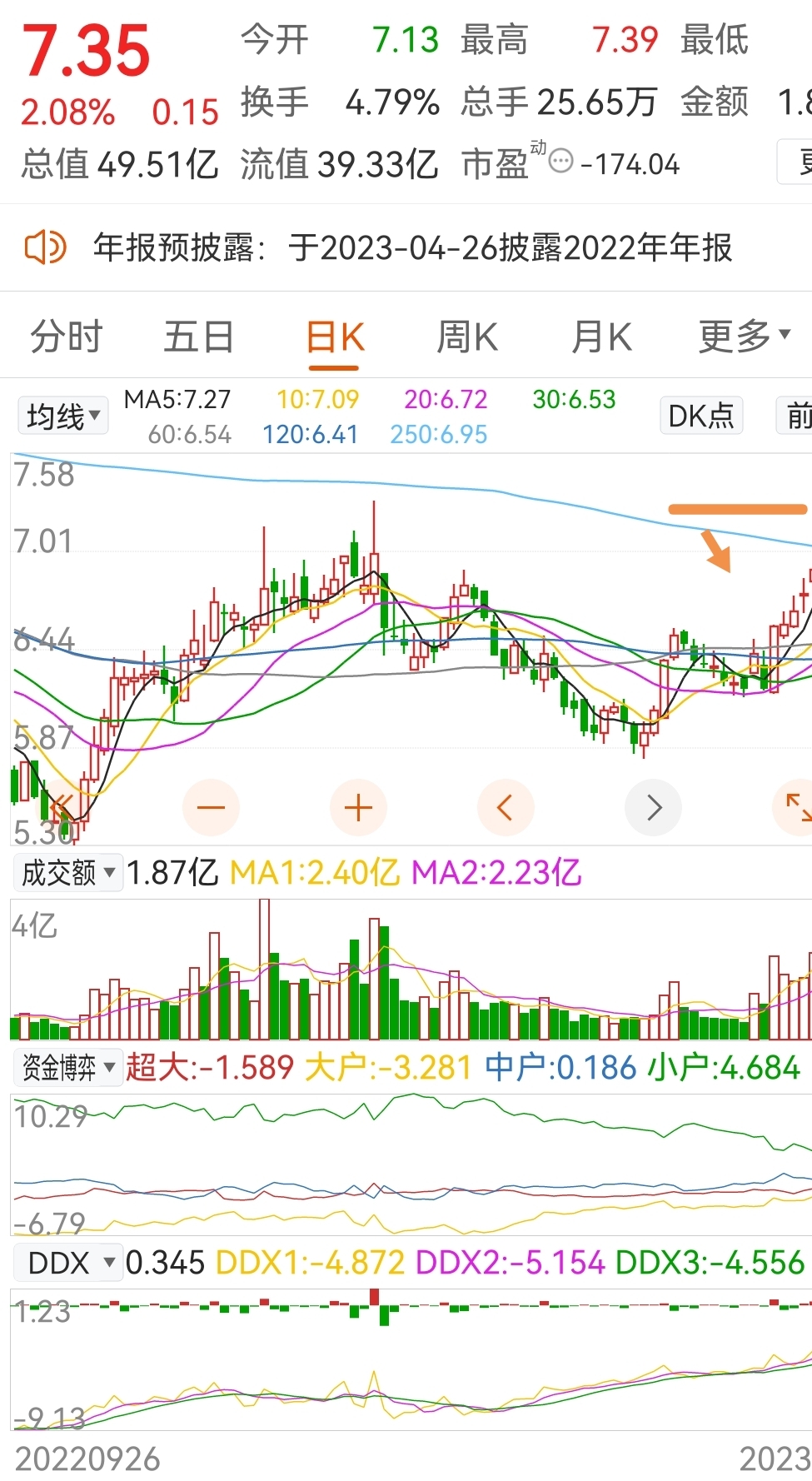This screenshot has width=812, height=1481.
Task: Zoom out of chart using minus icon
Action: pyautogui.click(x=211, y=806)
